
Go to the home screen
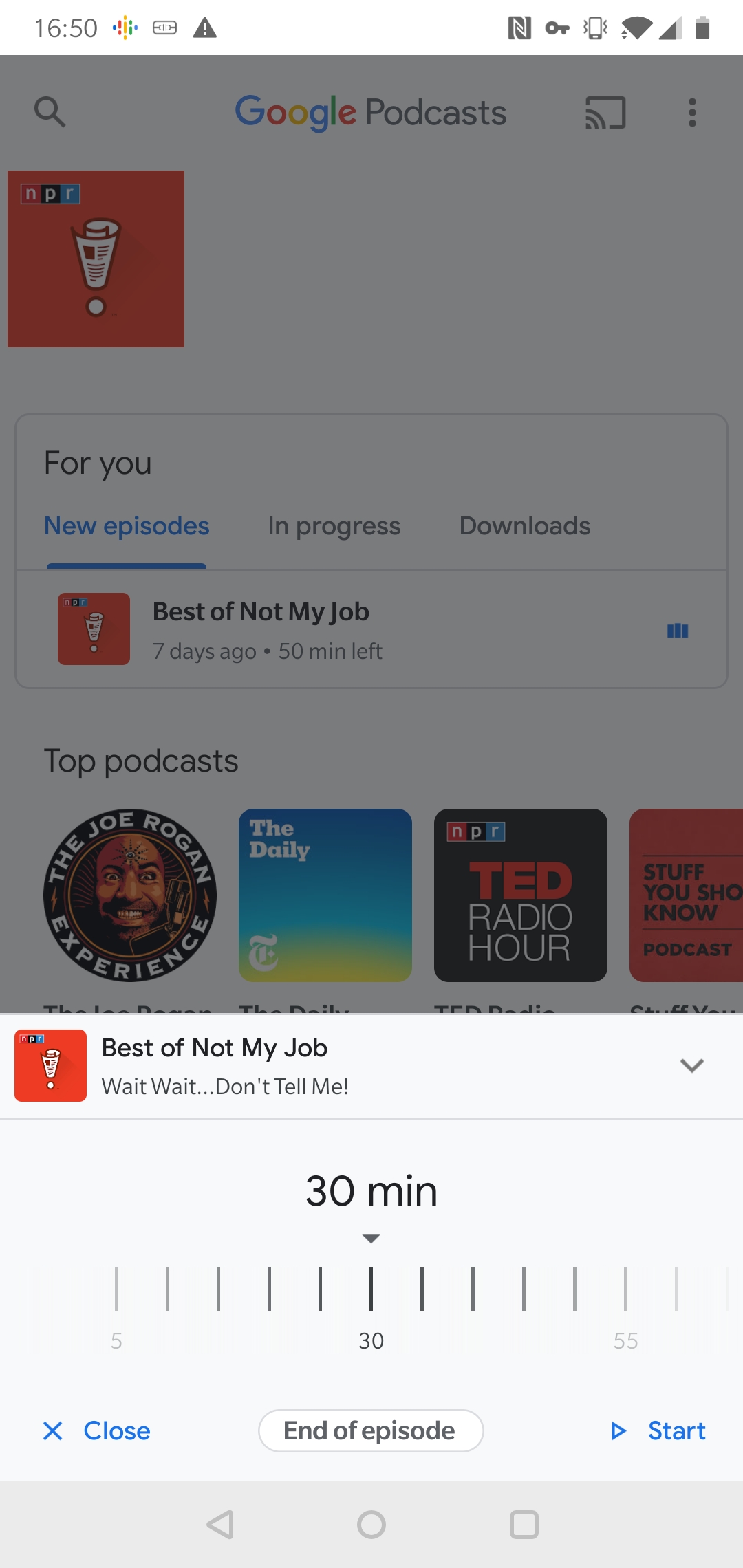click(371, 1525)
